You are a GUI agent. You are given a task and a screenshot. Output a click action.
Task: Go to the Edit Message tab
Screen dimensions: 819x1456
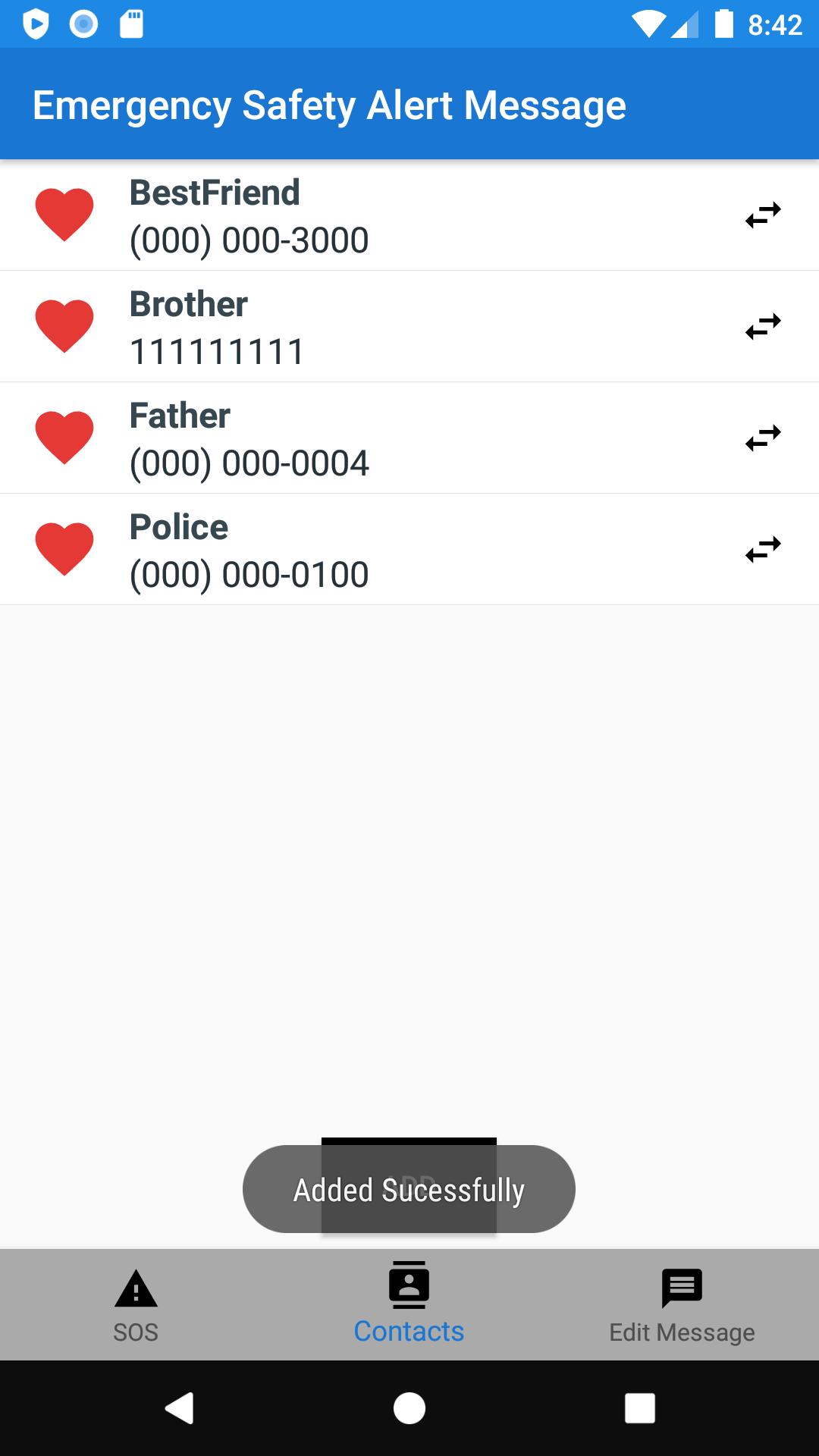[682, 1306]
